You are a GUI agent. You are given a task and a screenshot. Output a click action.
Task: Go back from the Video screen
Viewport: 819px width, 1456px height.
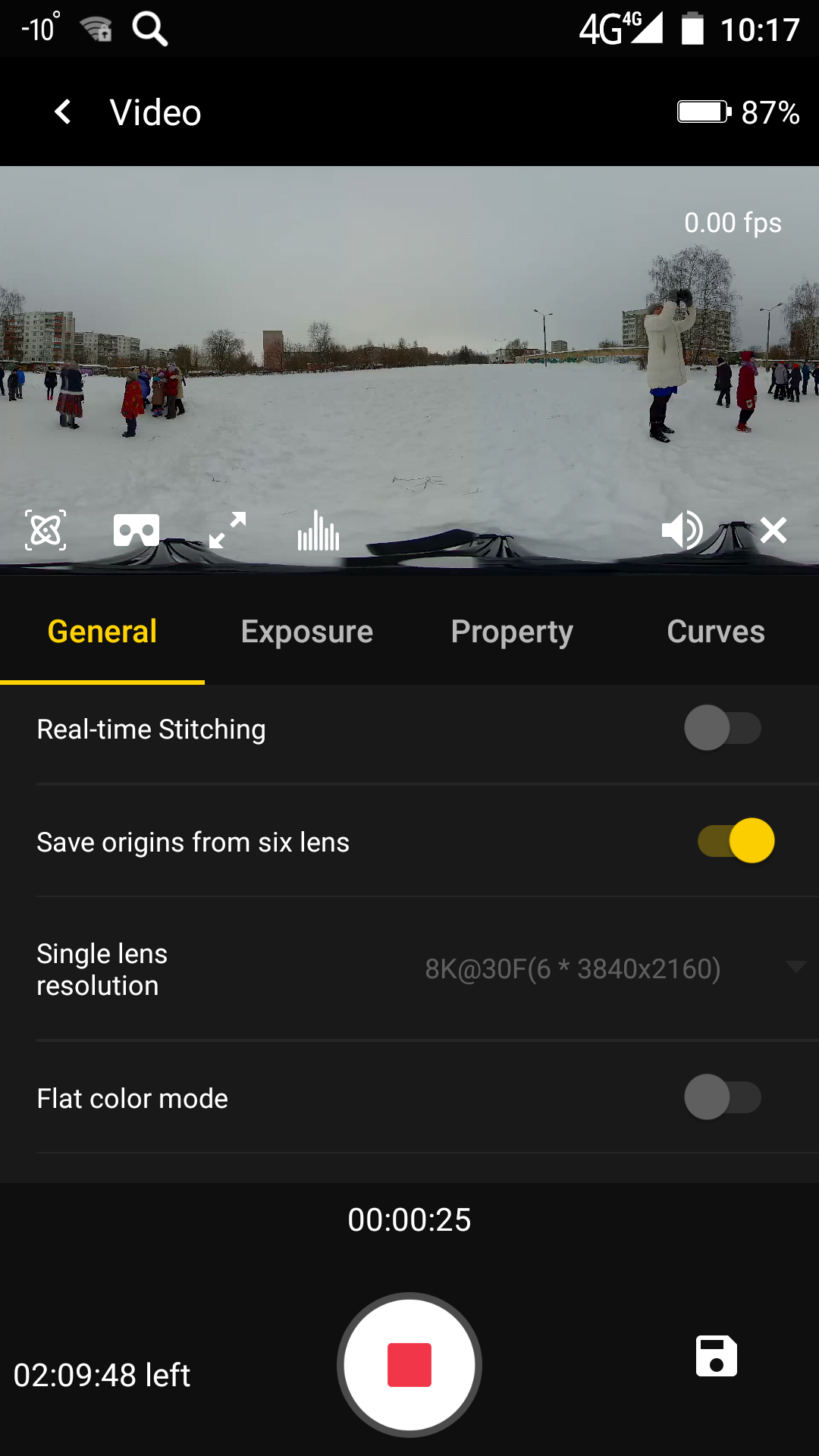click(x=64, y=112)
